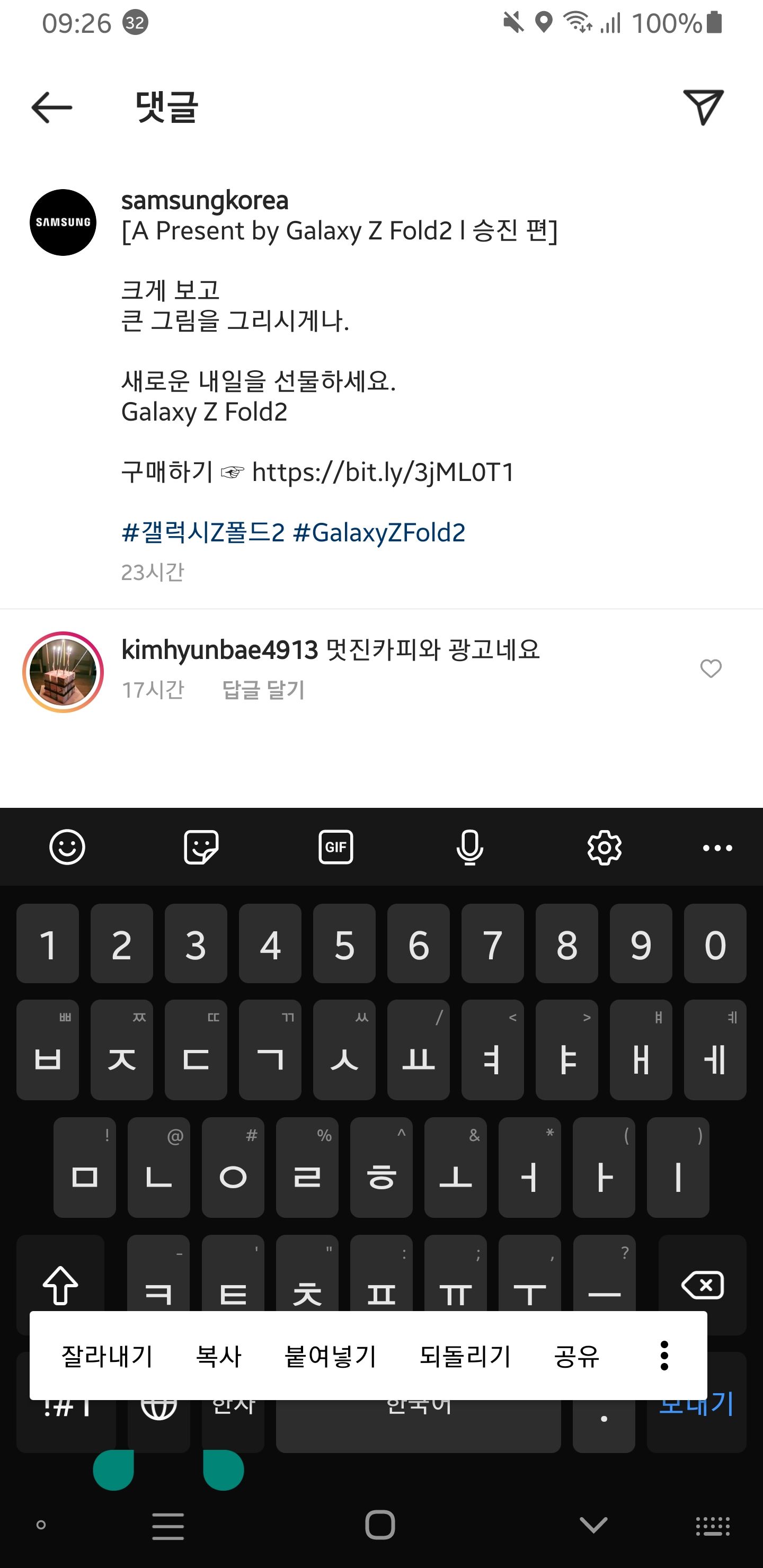The width and height of the screenshot is (763, 1568).
Task: Select 잘라내기 in the text menu
Action: coord(107,1356)
